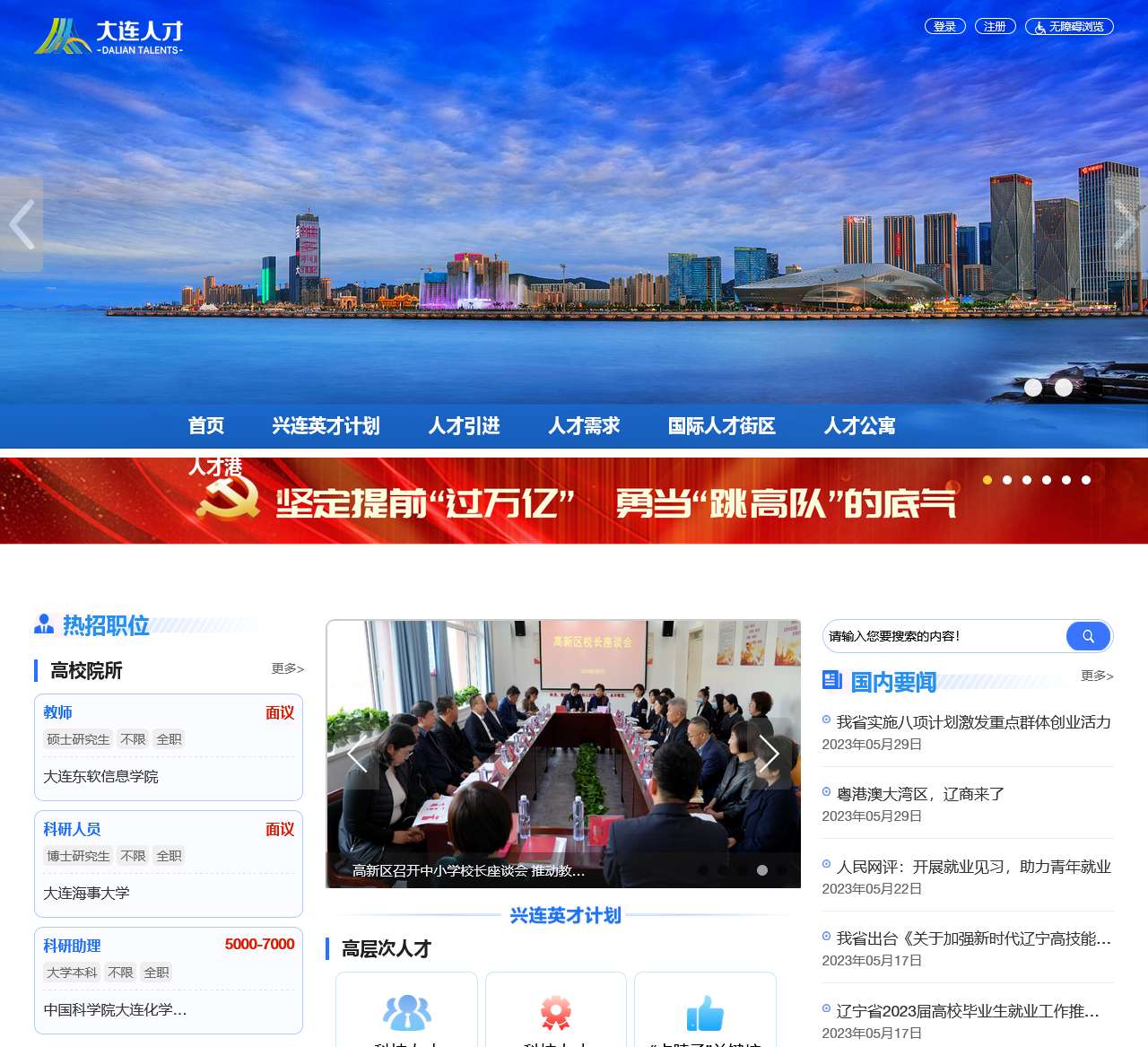Open the red 过万亿 promotional banner
Image resolution: width=1148 pixels, height=1047 pixels.
[x=574, y=502]
